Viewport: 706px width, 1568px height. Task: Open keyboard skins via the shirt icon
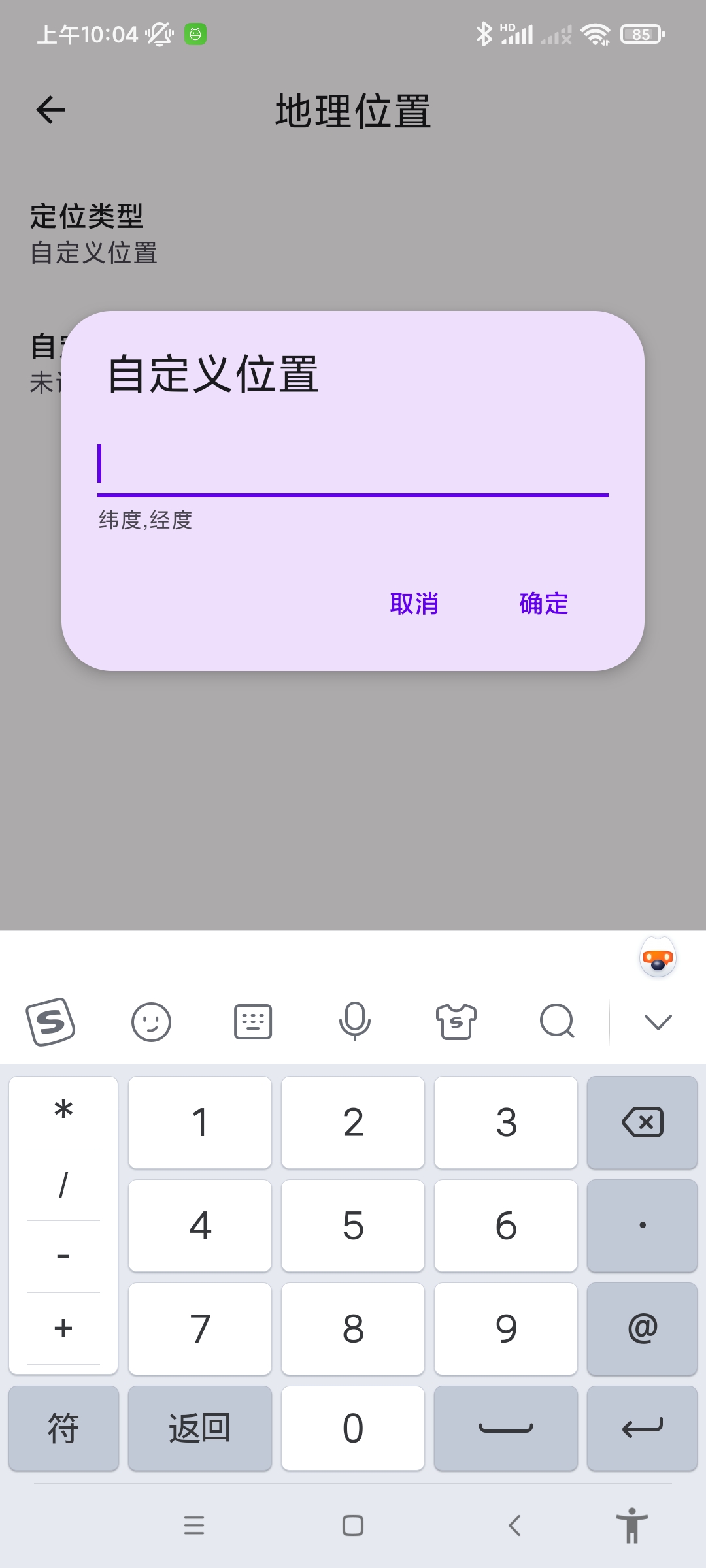pos(456,1022)
